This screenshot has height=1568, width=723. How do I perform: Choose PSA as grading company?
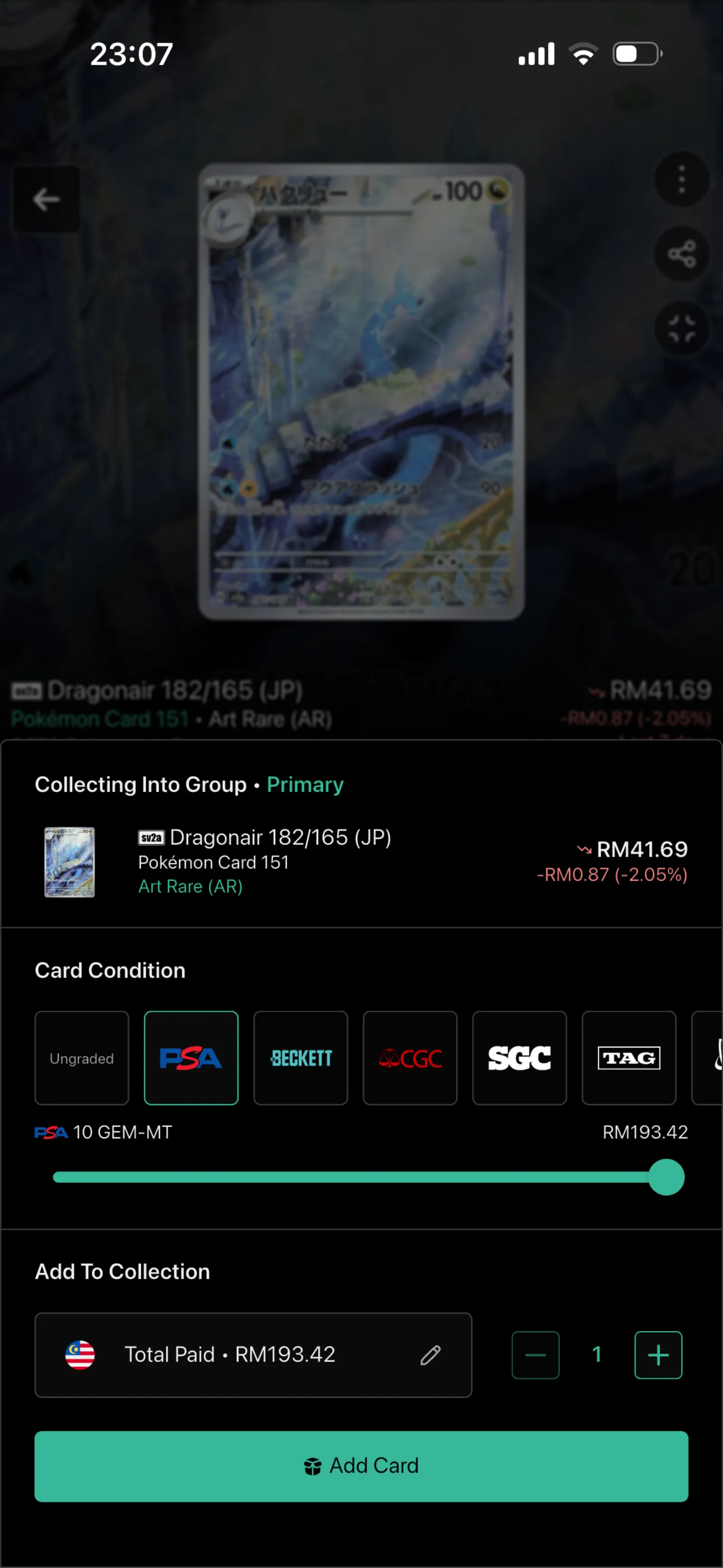click(191, 1058)
